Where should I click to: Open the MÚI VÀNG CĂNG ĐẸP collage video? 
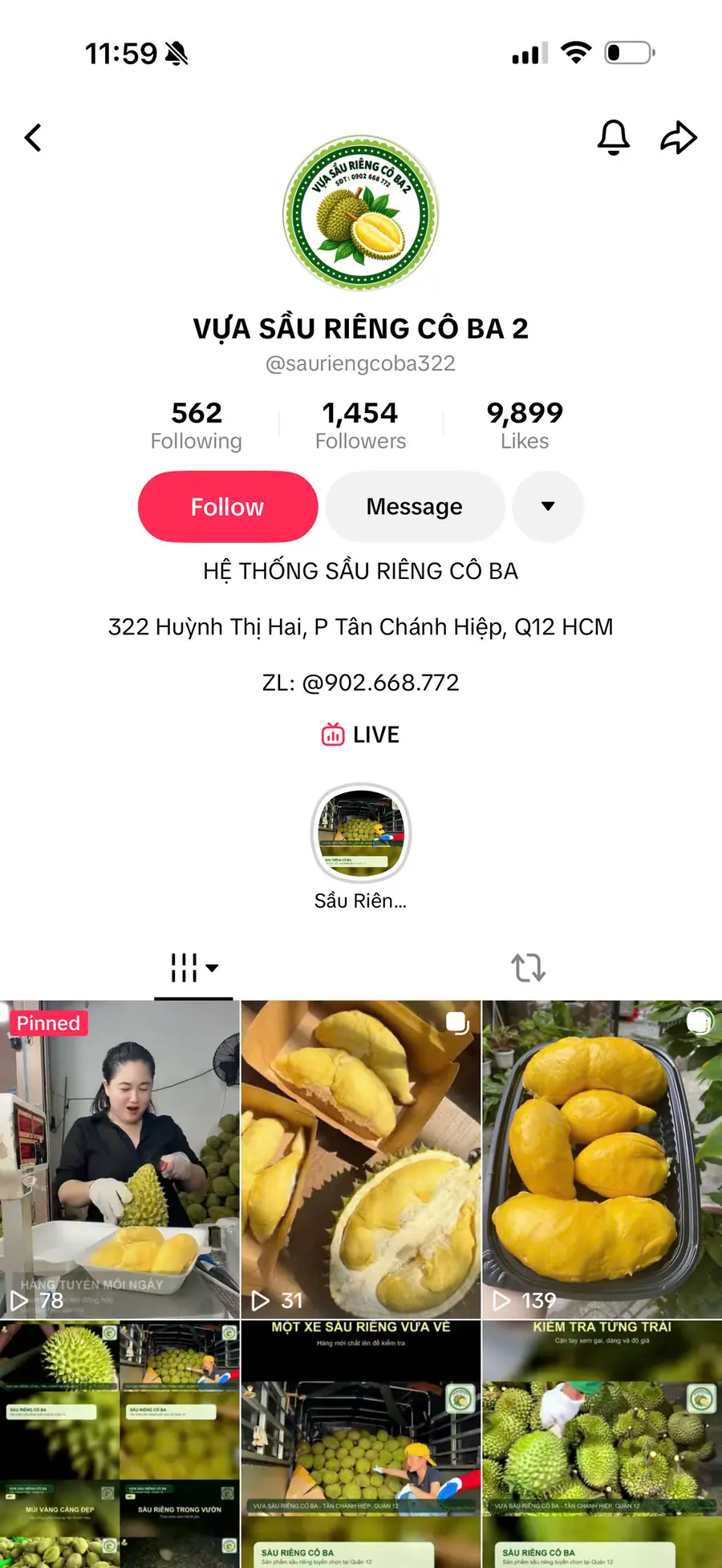[x=120, y=1444]
